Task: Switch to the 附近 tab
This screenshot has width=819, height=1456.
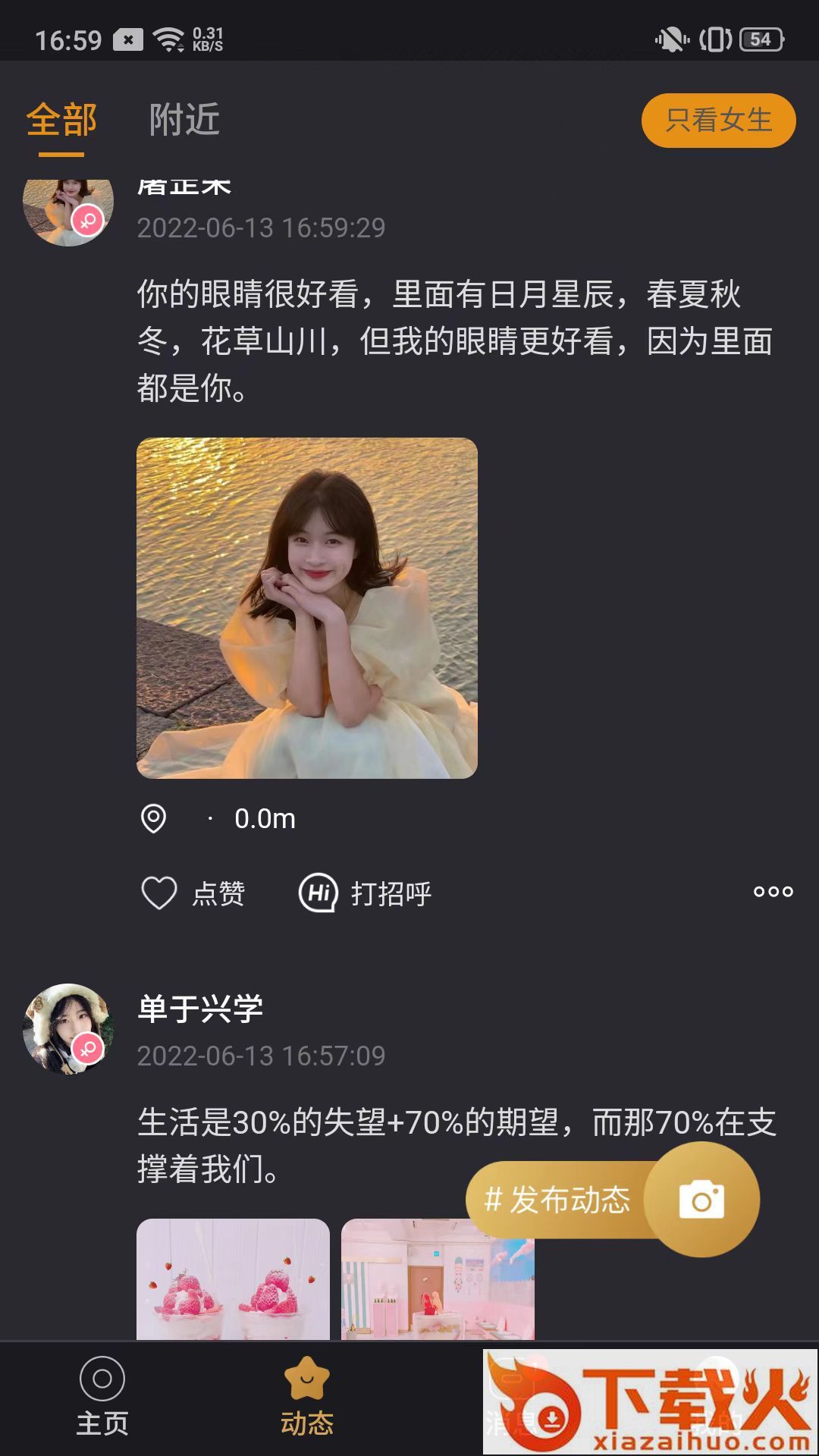Action: (184, 120)
